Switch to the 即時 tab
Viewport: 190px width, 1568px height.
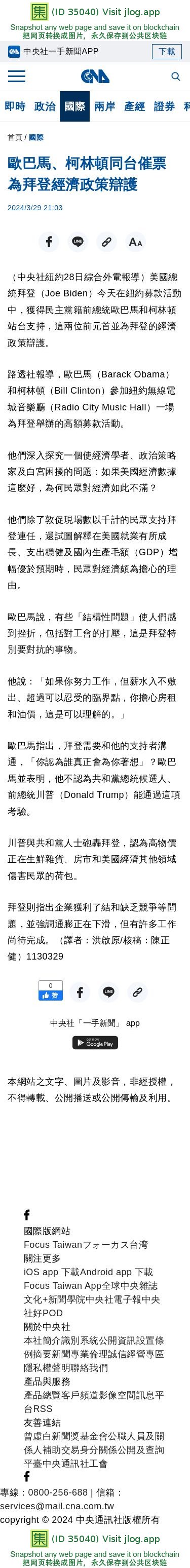15,106
